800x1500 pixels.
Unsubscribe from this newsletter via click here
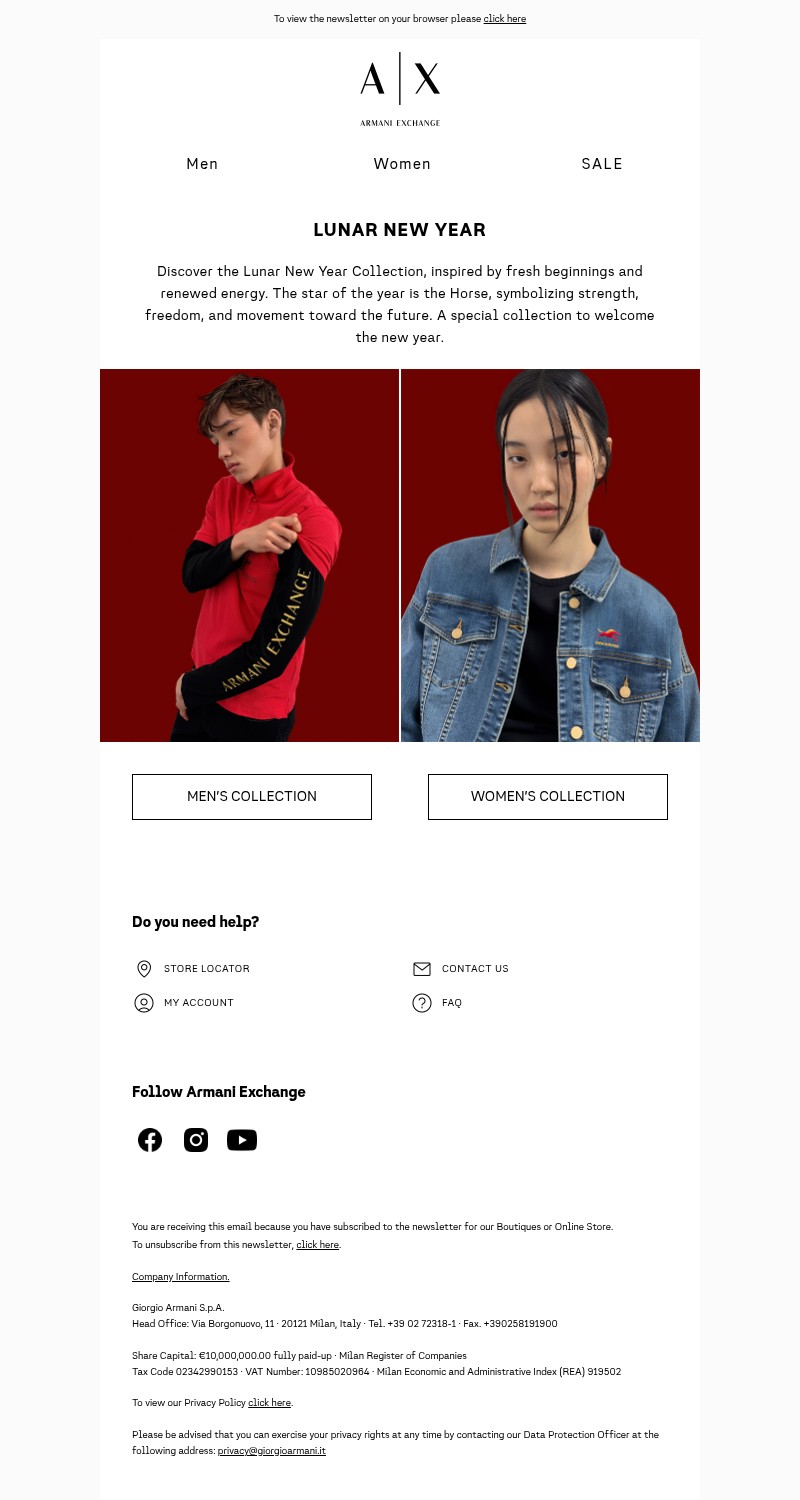tap(317, 1245)
